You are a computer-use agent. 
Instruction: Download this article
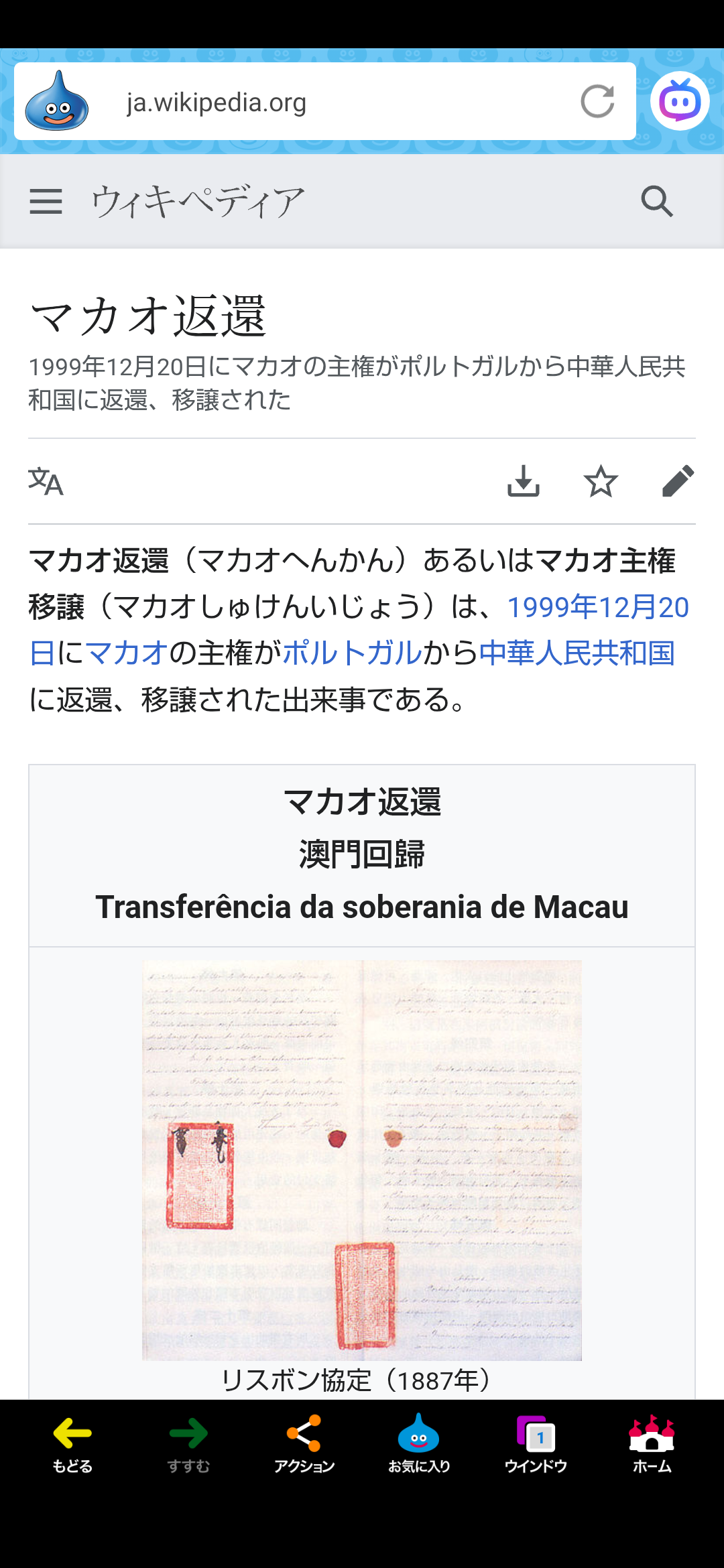pyautogui.click(x=524, y=481)
